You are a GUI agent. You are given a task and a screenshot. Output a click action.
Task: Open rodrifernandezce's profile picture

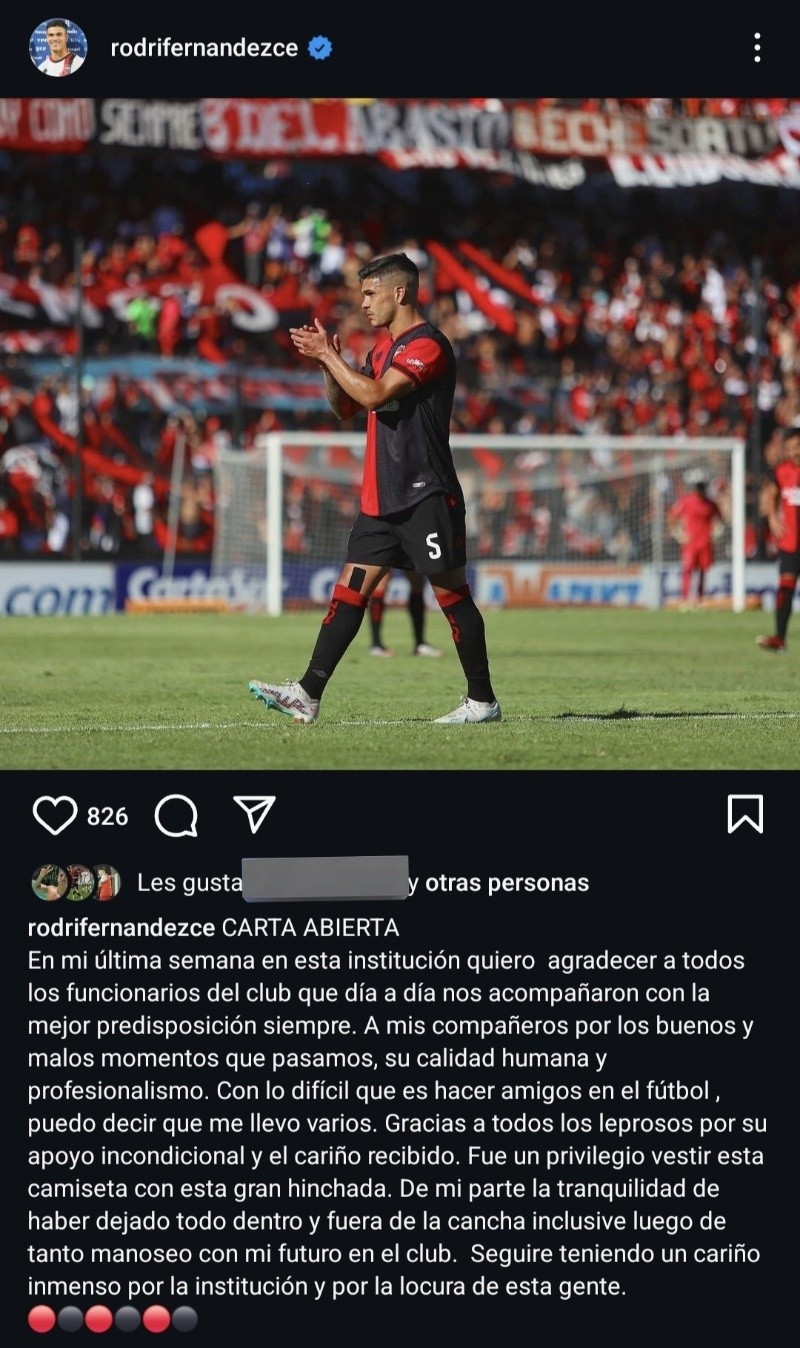coord(58,47)
